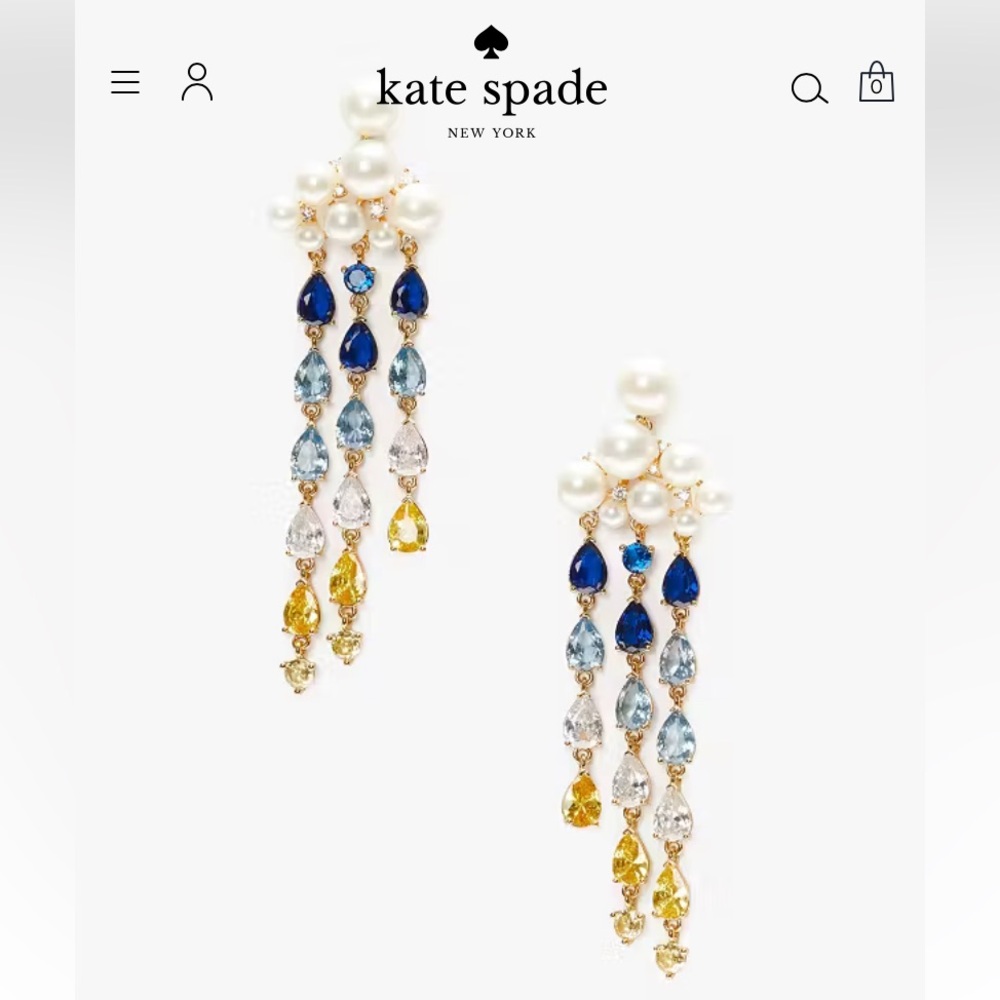Go to kate spade home via logo
This screenshot has width=1000, height=1000.
click(491, 88)
